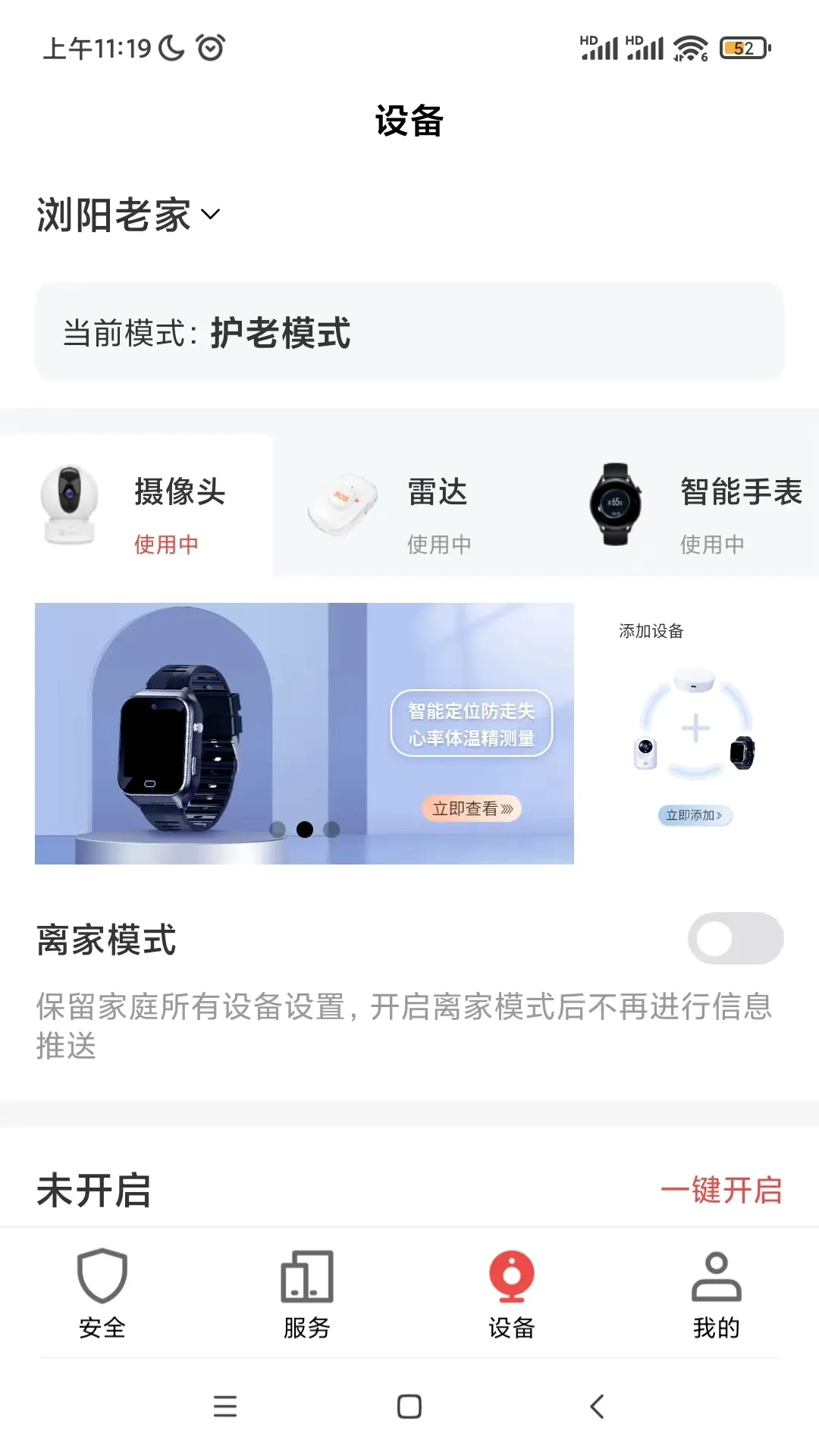Open recent apps from navigation bar
The image size is (819, 1456).
coord(225,1407)
